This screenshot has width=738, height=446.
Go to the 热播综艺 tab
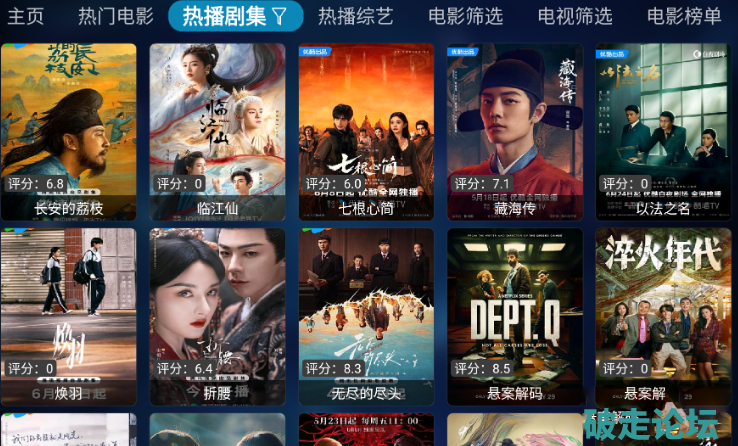(356, 16)
